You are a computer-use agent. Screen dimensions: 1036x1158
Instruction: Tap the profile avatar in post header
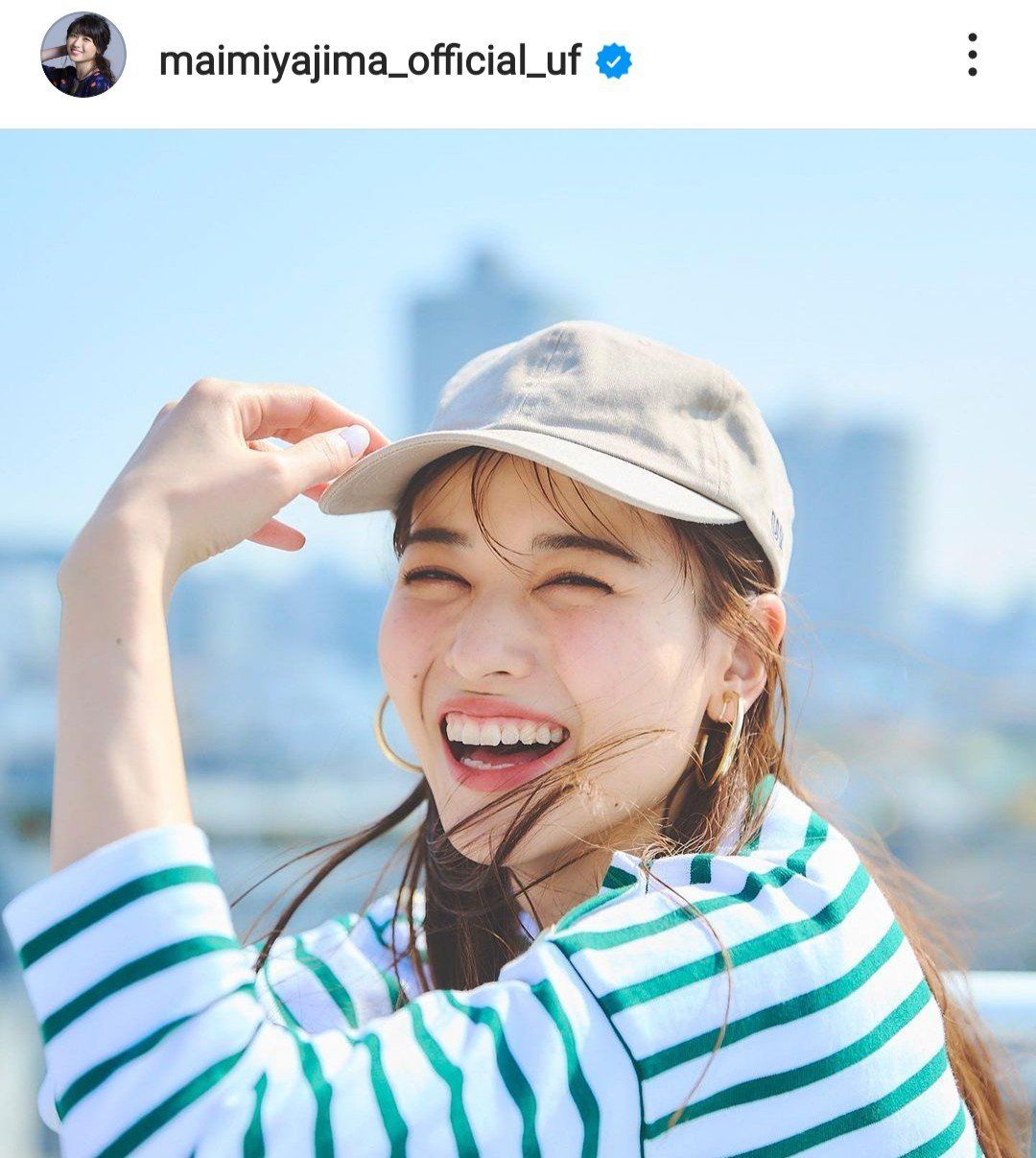pyautogui.click(x=82, y=56)
